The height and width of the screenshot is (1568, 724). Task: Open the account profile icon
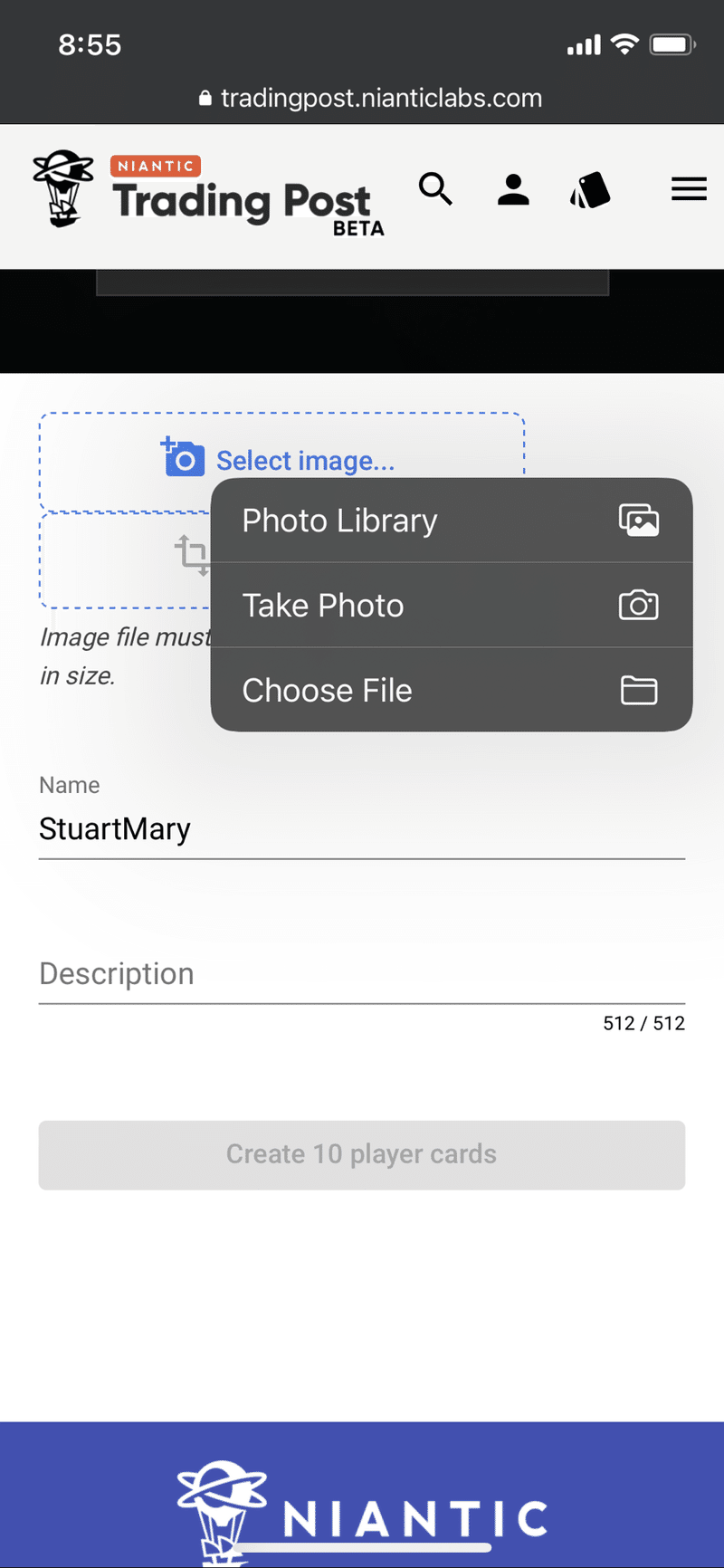(x=513, y=189)
